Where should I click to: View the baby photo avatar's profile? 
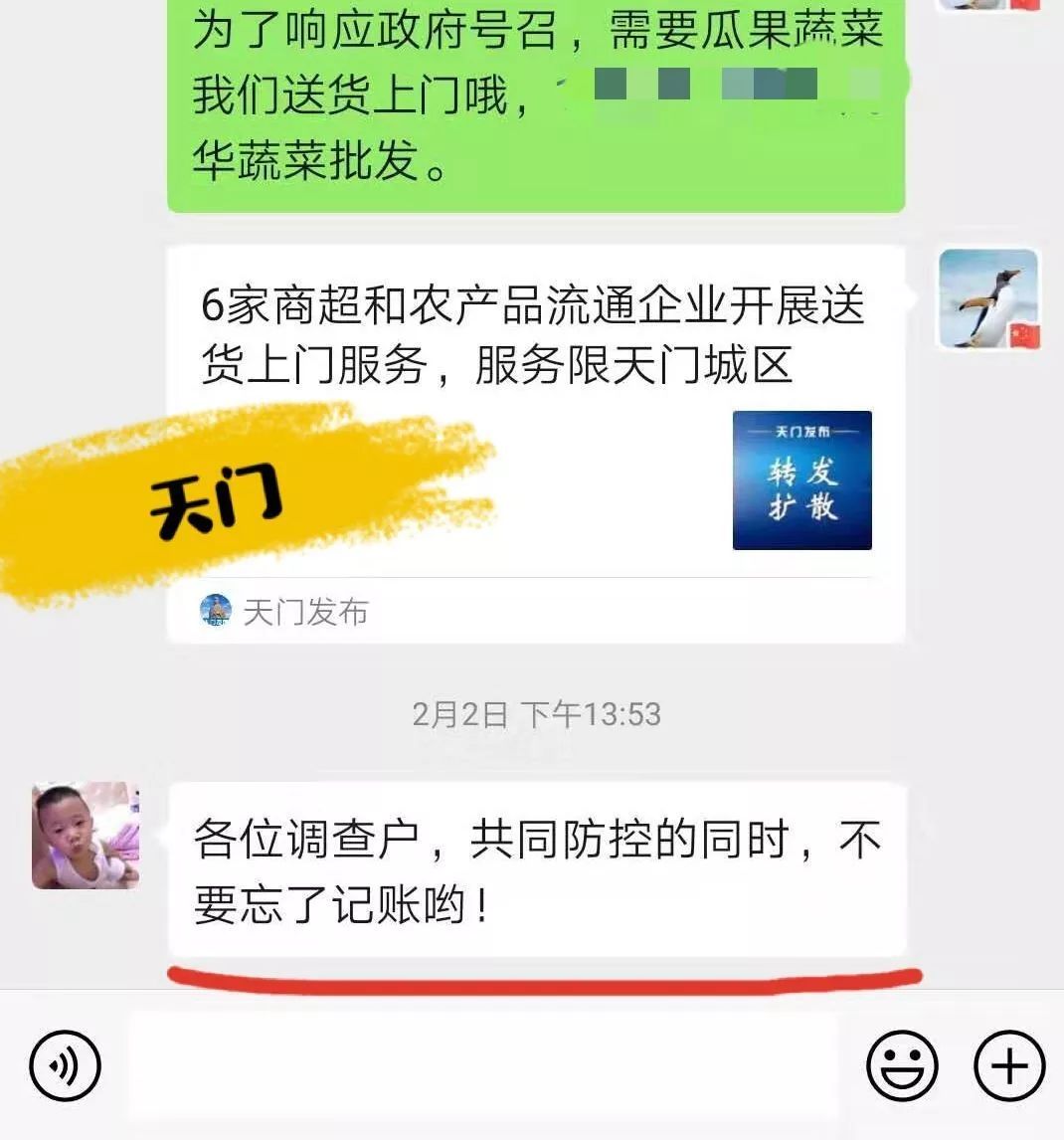click(86, 836)
